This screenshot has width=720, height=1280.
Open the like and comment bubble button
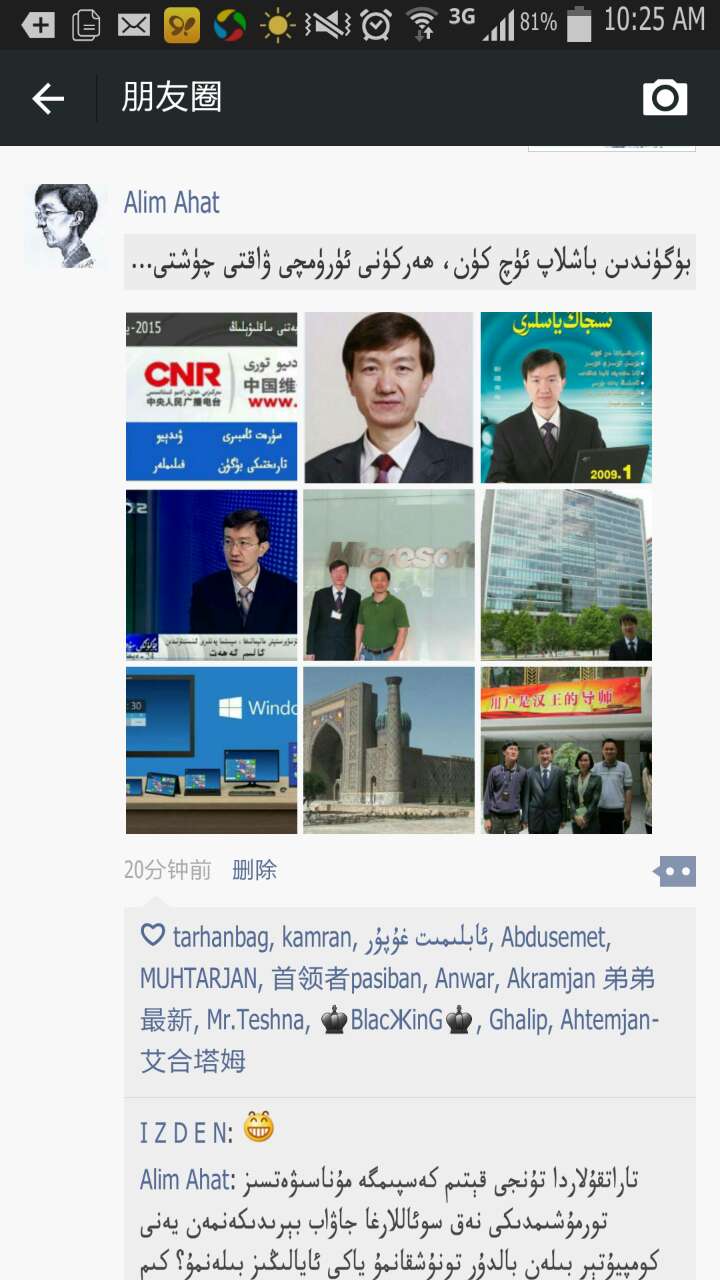click(675, 871)
